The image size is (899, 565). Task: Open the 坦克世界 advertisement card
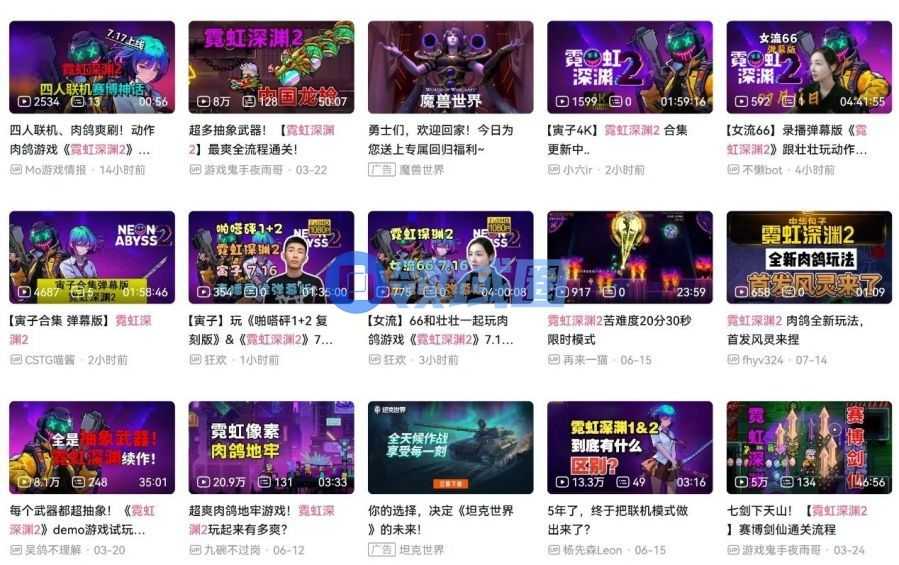tap(450, 447)
